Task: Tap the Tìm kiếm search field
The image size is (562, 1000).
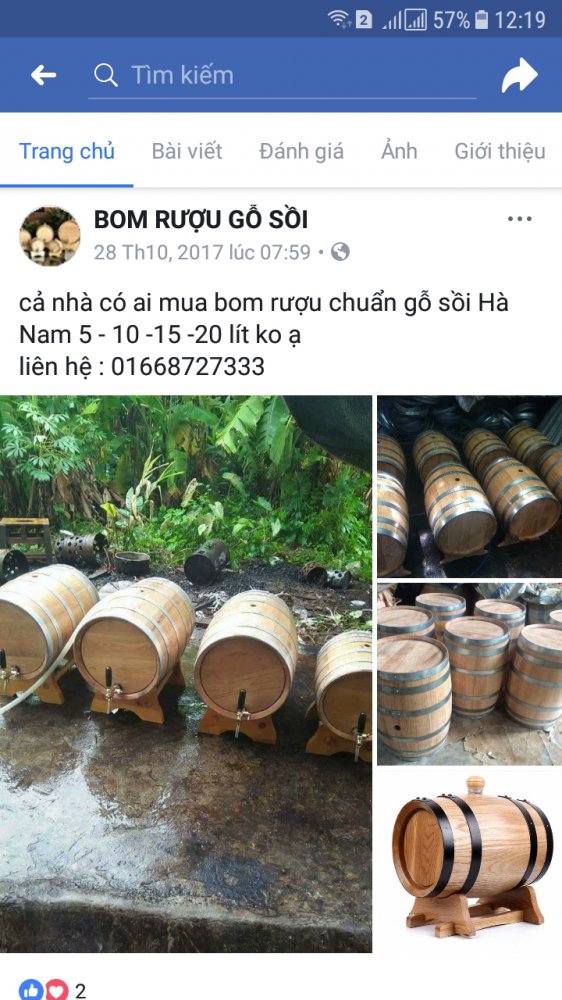Action: pyautogui.click(x=282, y=75)
